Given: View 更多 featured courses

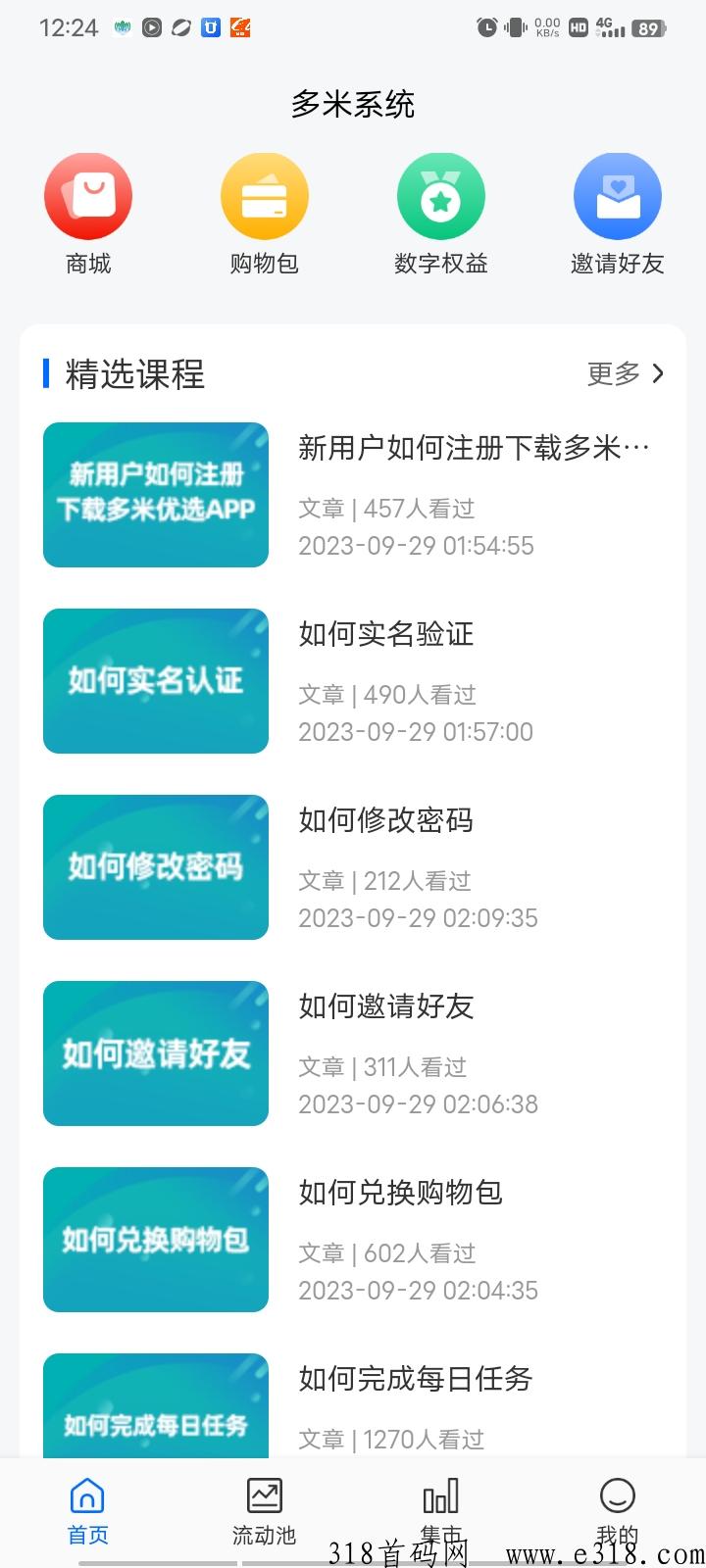Looking at the screenshot, I should coord(626,373).
